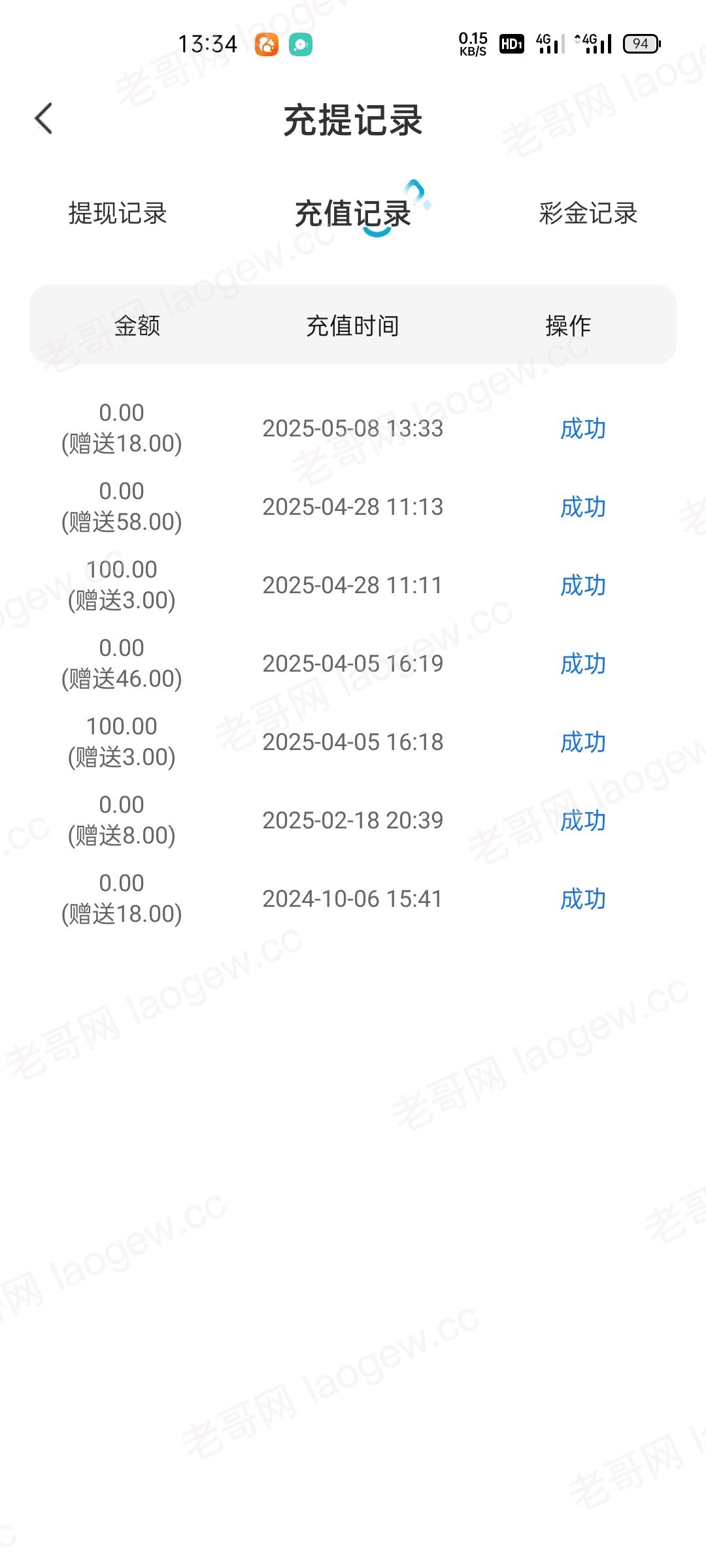Tap 成功 for the 2024-10-06 15:41 record

coord(583,899)
